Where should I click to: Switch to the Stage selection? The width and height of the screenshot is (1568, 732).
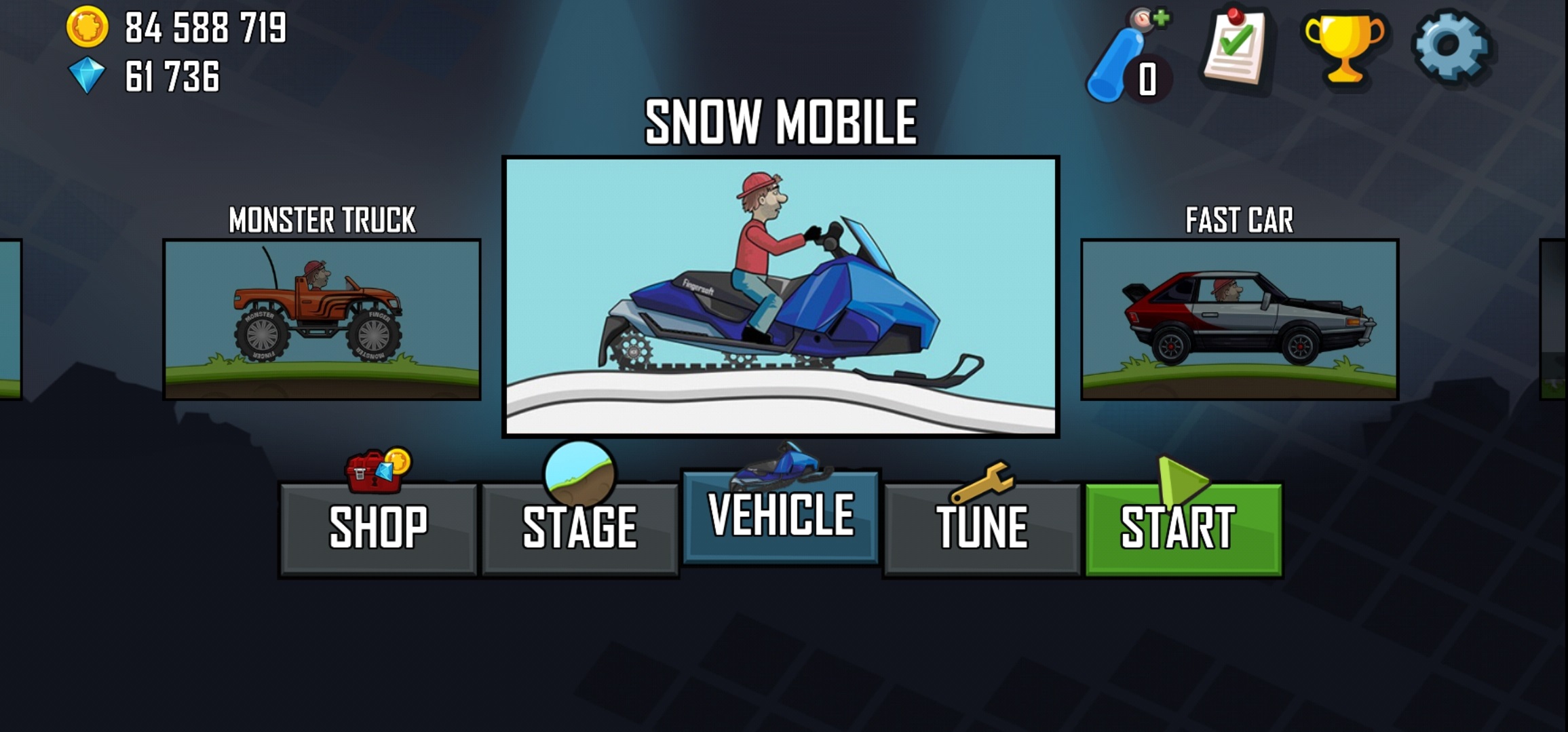click(x=579, y=528)
